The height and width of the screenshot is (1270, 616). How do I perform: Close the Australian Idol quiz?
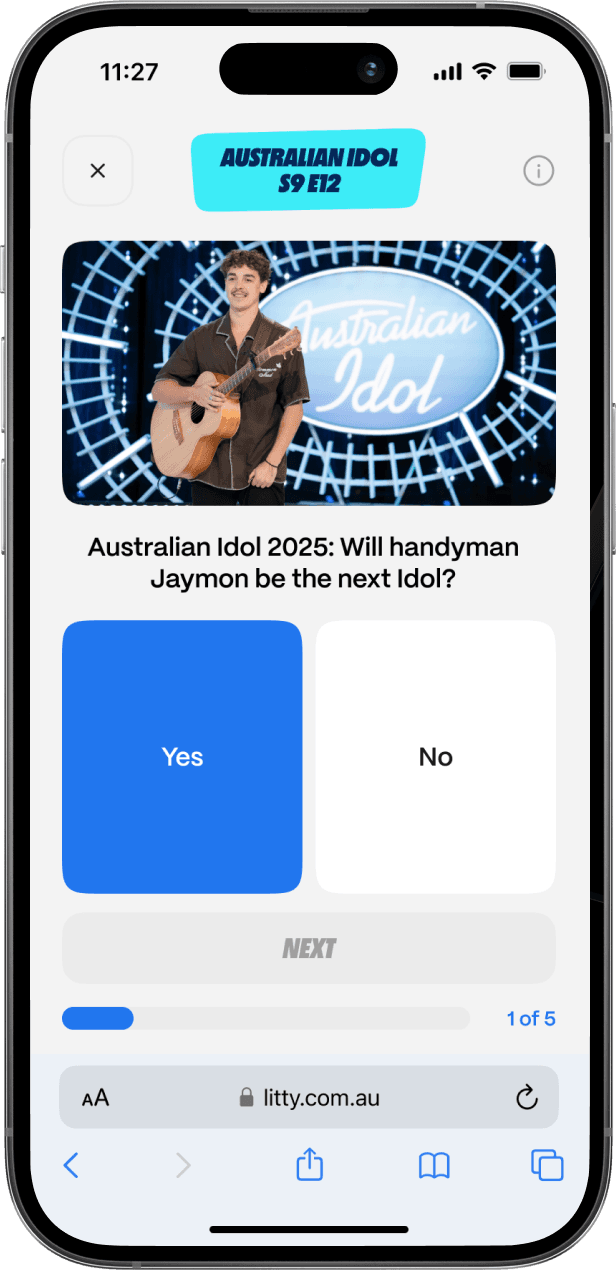coord(98,171)
